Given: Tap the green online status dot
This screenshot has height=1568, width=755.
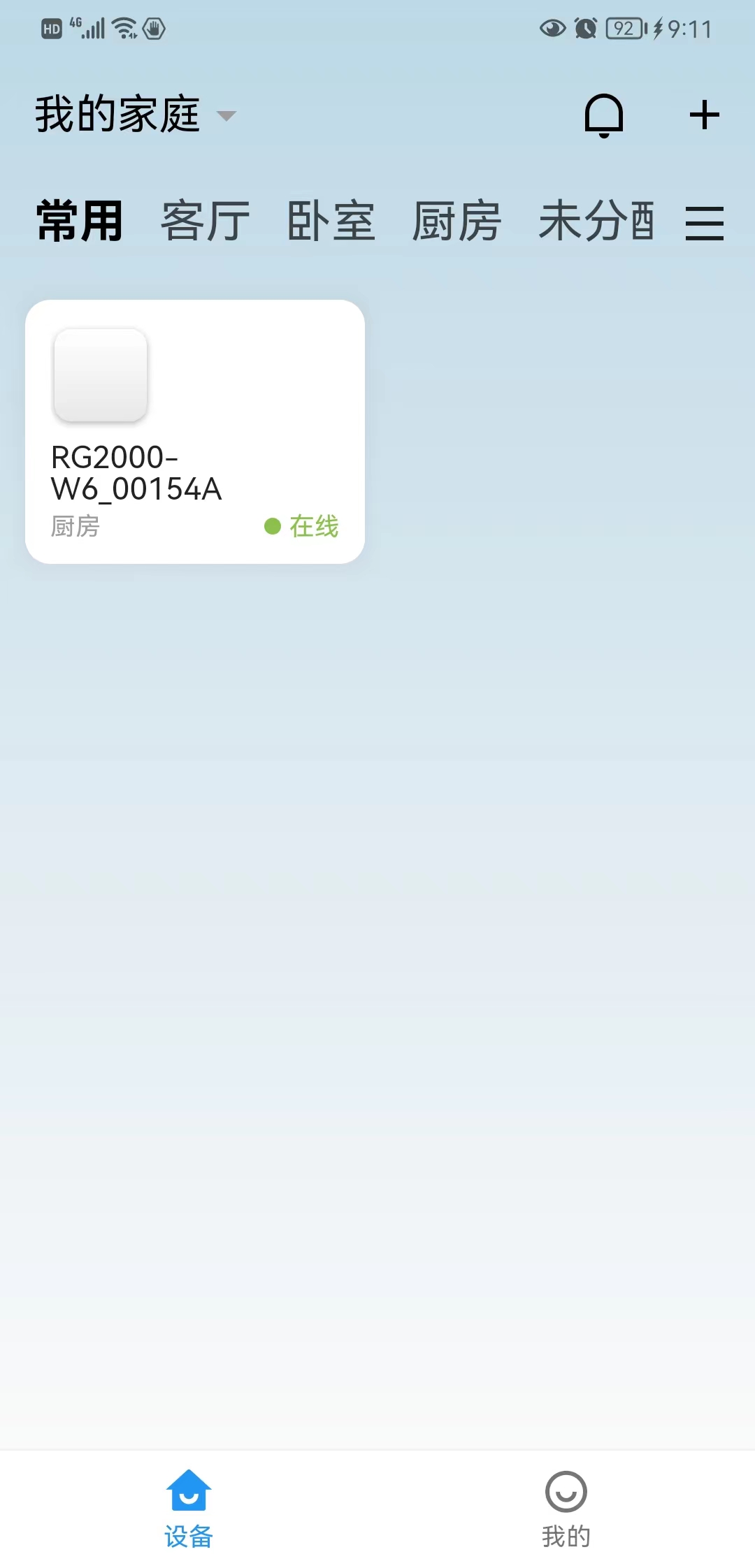Looking at the screenshot, I should [x=273, y=525].
